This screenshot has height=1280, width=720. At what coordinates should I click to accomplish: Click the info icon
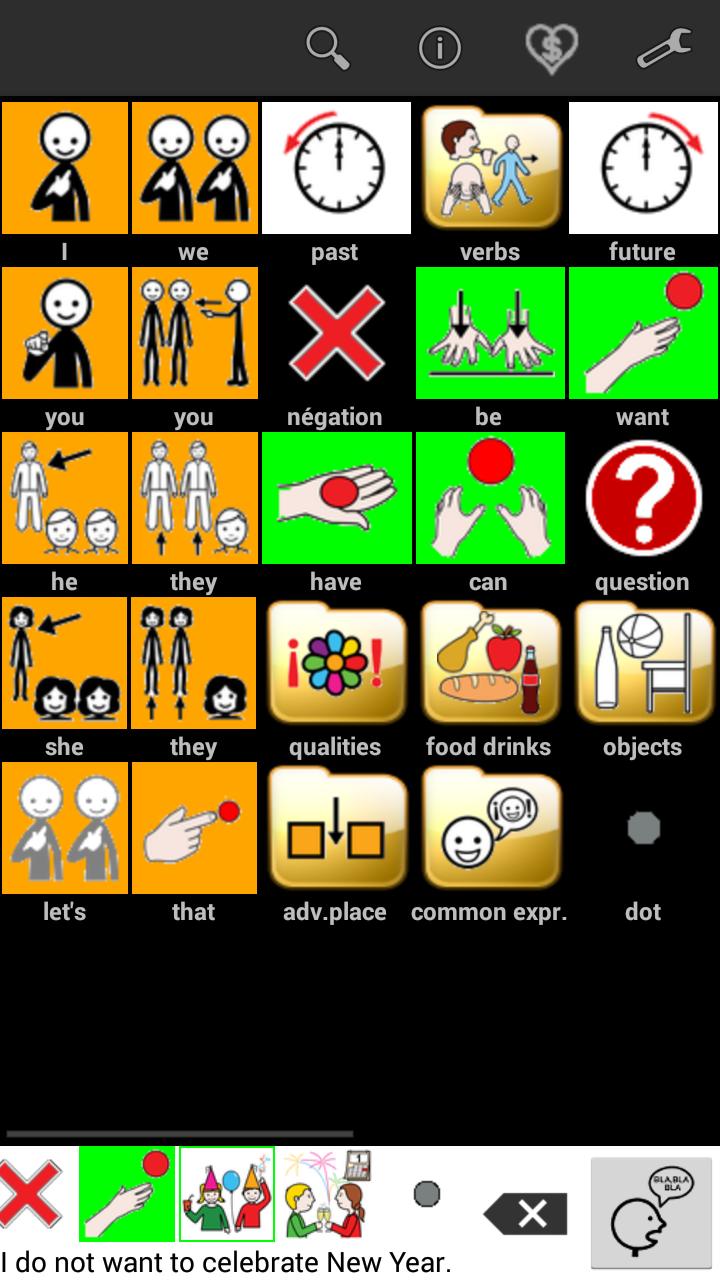point(439,45)
